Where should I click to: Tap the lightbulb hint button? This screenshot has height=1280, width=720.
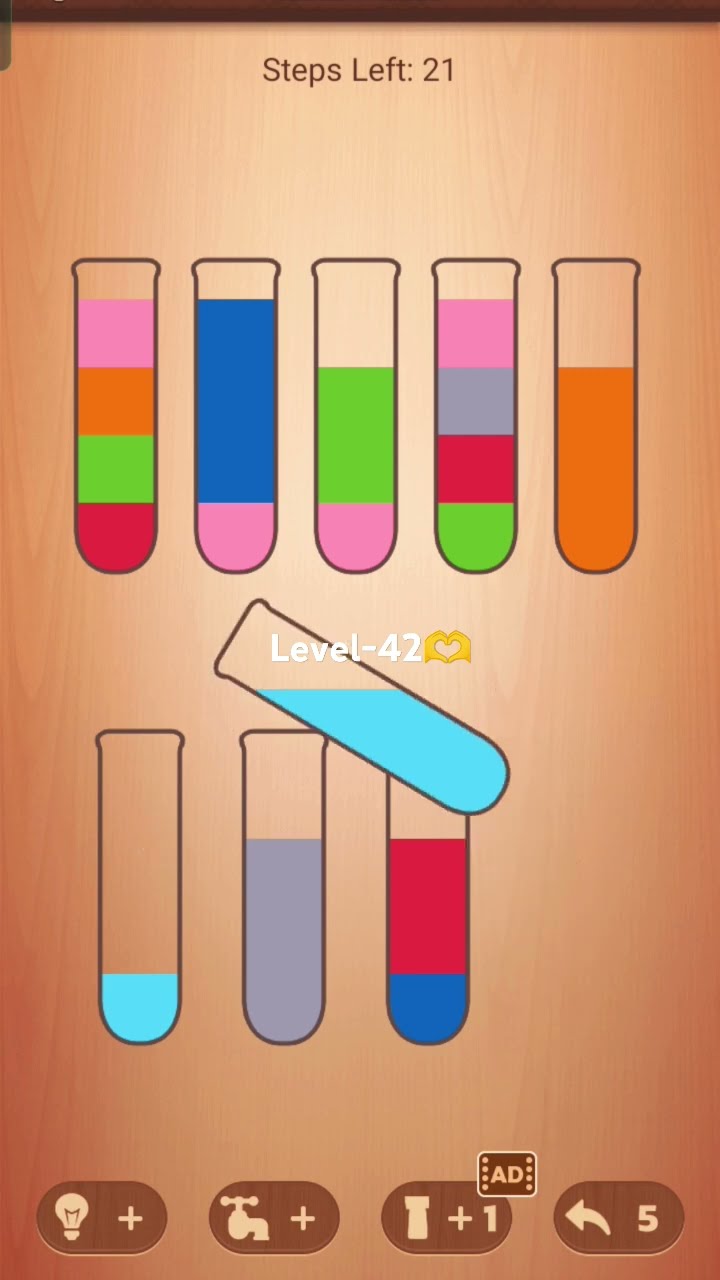coord(101,1218)
